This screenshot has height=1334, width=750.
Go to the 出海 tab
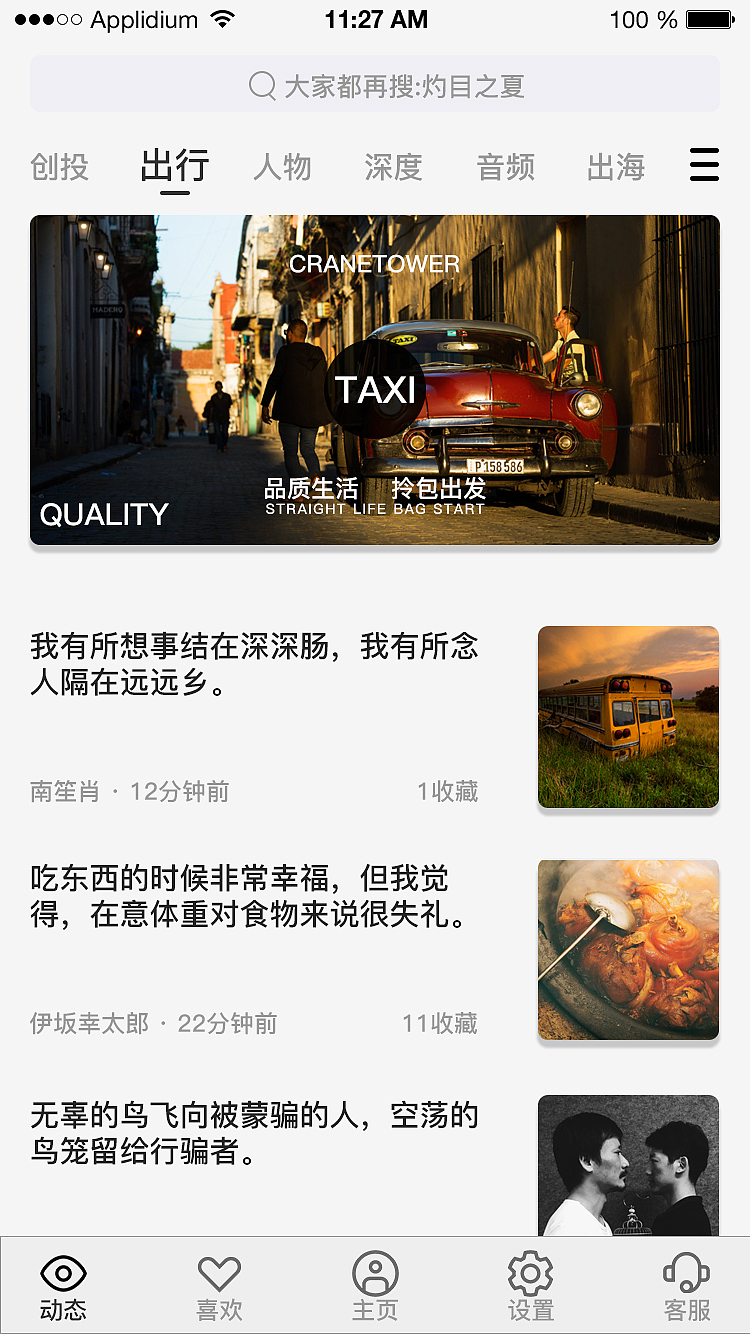coord(616,167)
